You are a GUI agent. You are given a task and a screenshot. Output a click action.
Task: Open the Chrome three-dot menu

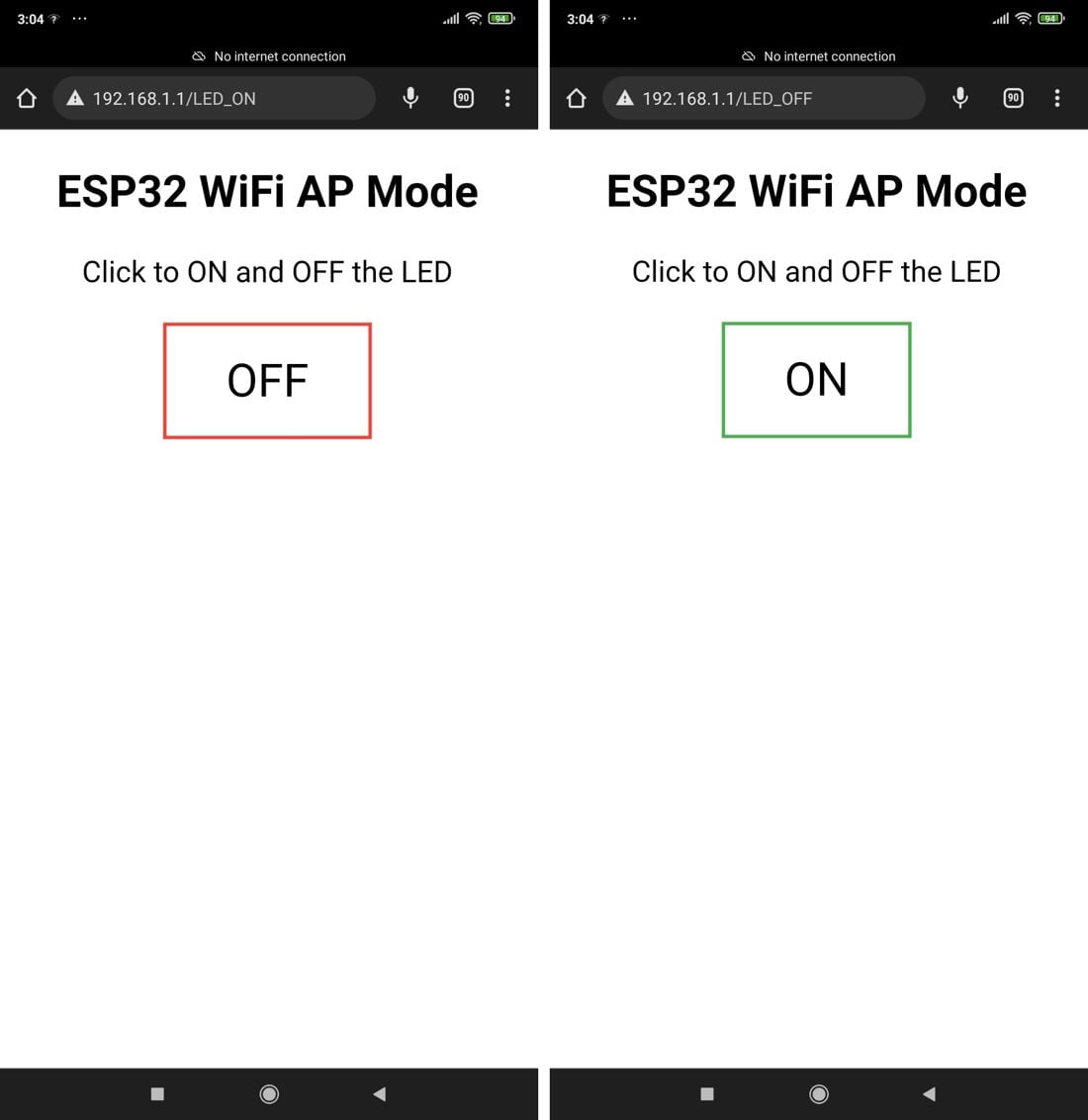507,98
